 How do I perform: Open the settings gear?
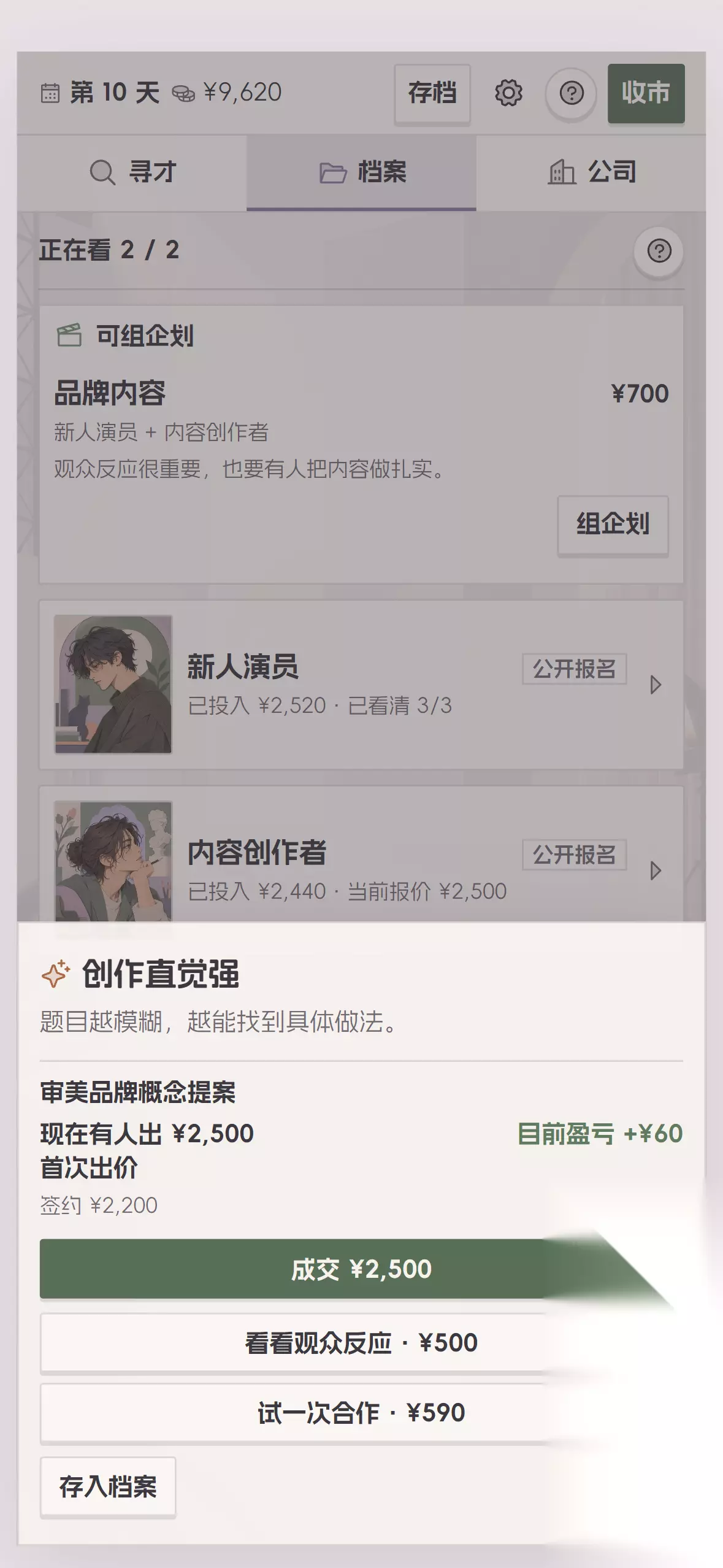point(508,93)
